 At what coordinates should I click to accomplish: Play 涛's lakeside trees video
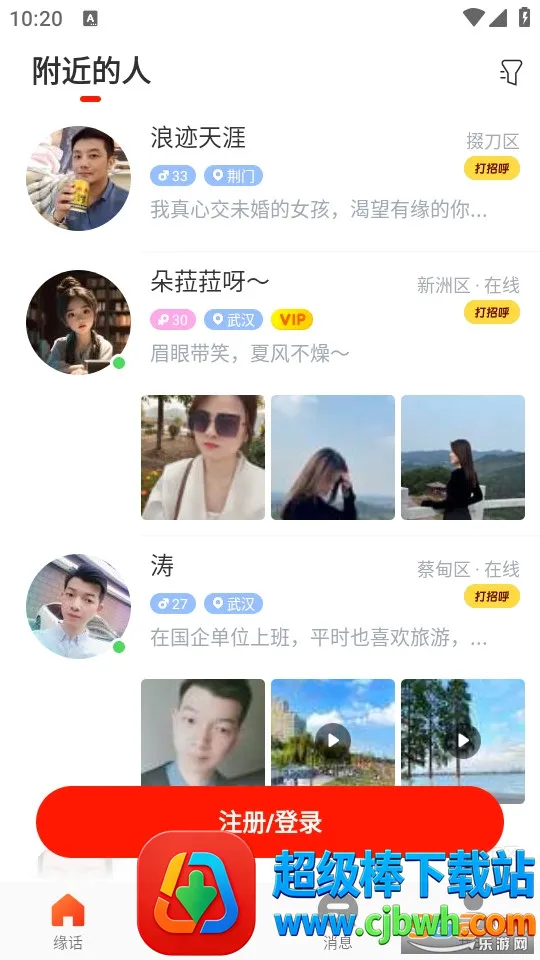[x=463, y=740]
